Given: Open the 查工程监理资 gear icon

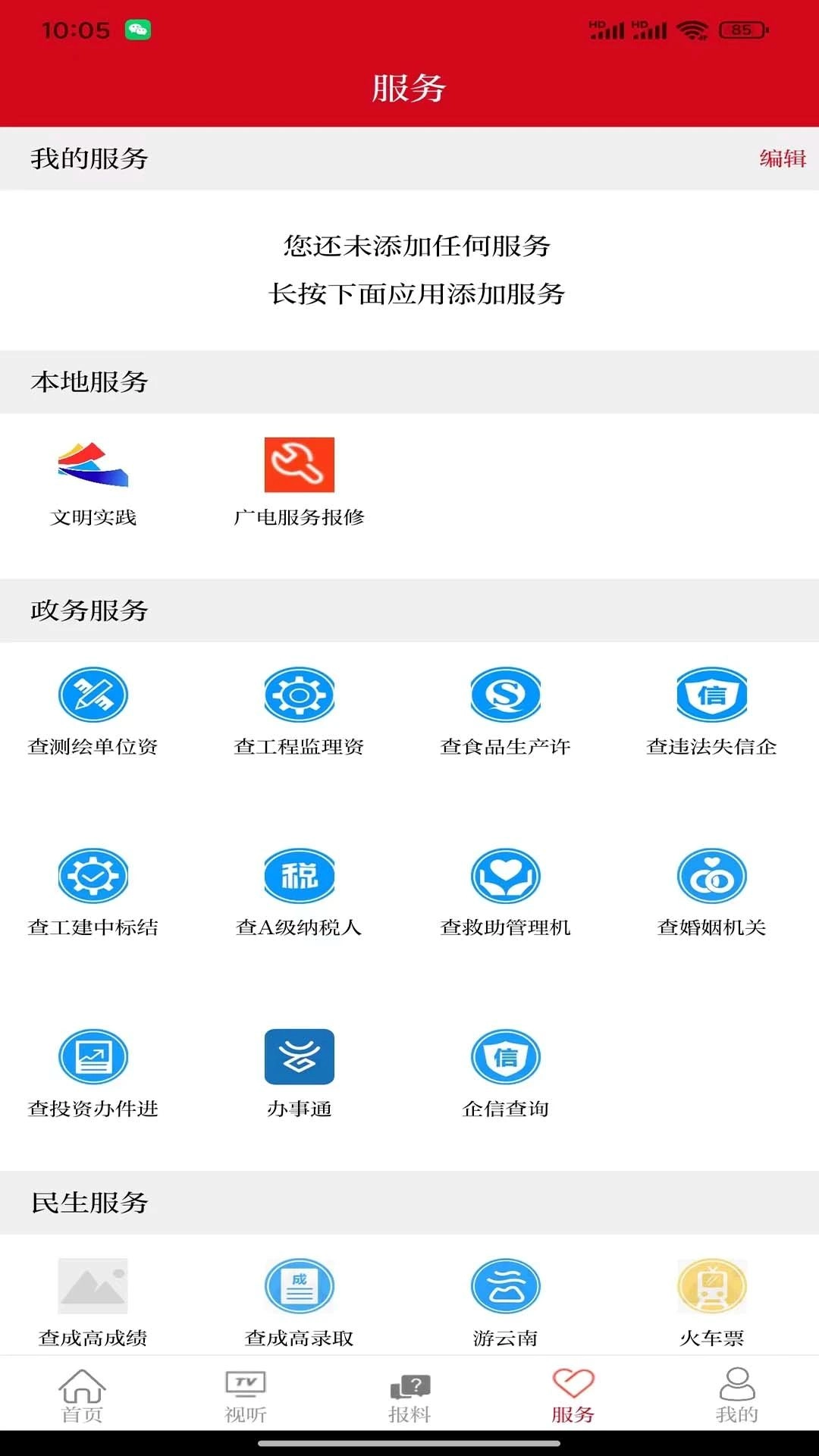Looking at the screenshot, I should (x=300, y=695).
